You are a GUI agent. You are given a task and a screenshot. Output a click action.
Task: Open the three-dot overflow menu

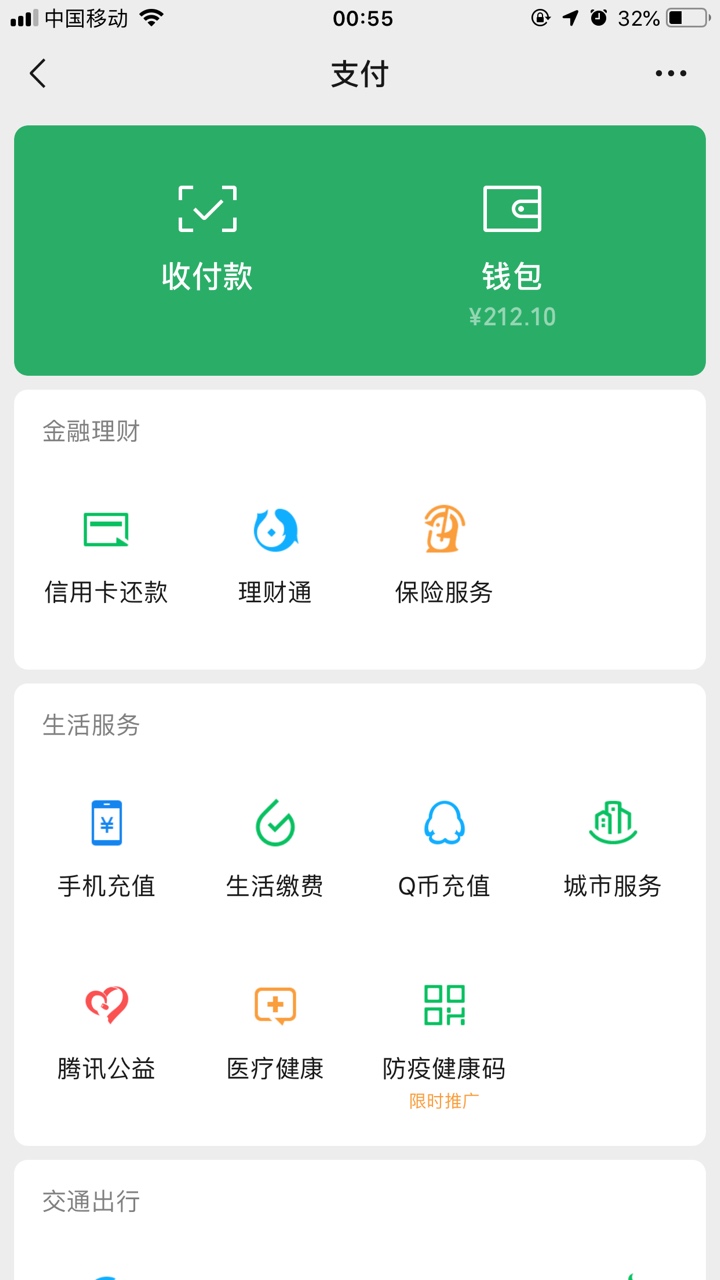[x=671, y=74]
